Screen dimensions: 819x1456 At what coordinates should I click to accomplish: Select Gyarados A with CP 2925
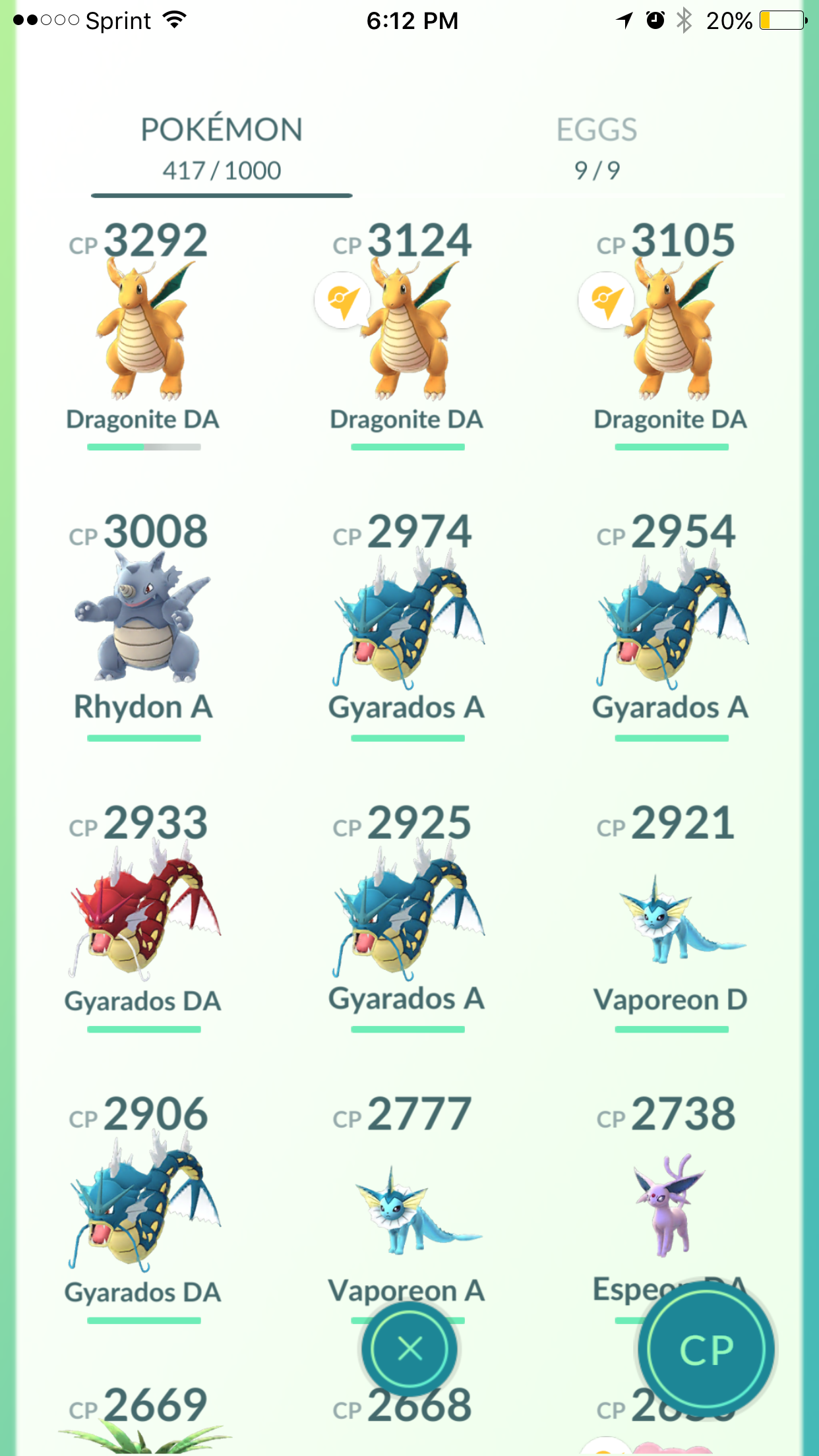tap(408, 918)
